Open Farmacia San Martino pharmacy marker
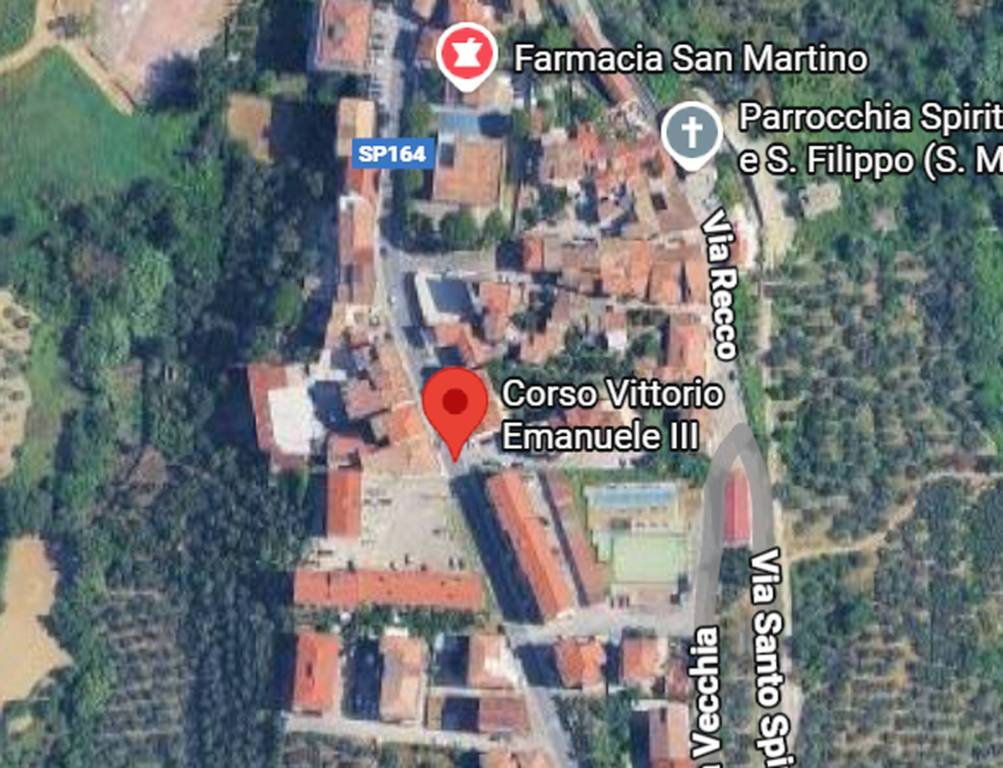This screenshot has width=1003, height=768. [x=466, y=53]
